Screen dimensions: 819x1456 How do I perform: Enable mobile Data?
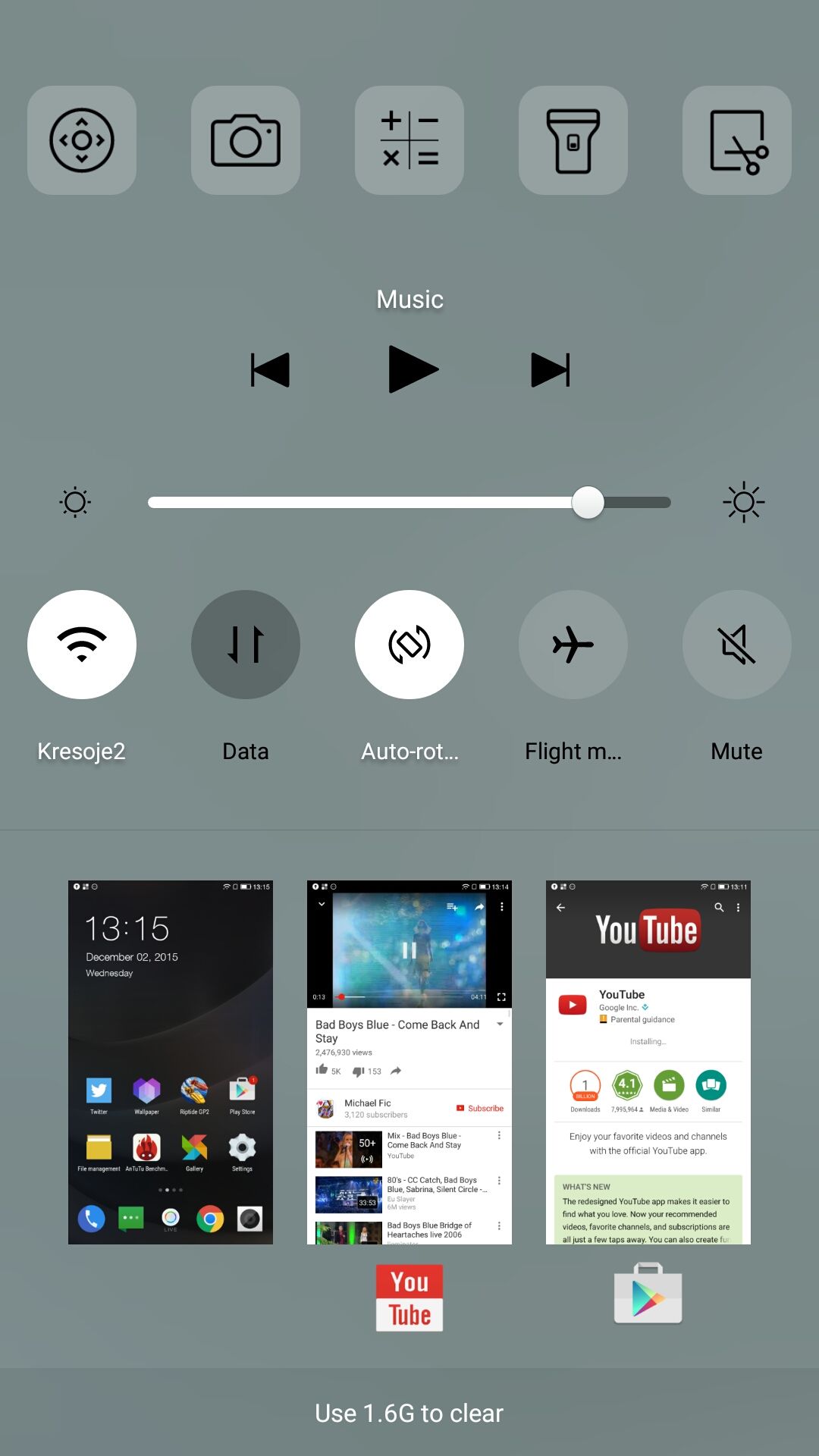pyautogui.click(x=246, y=645)
